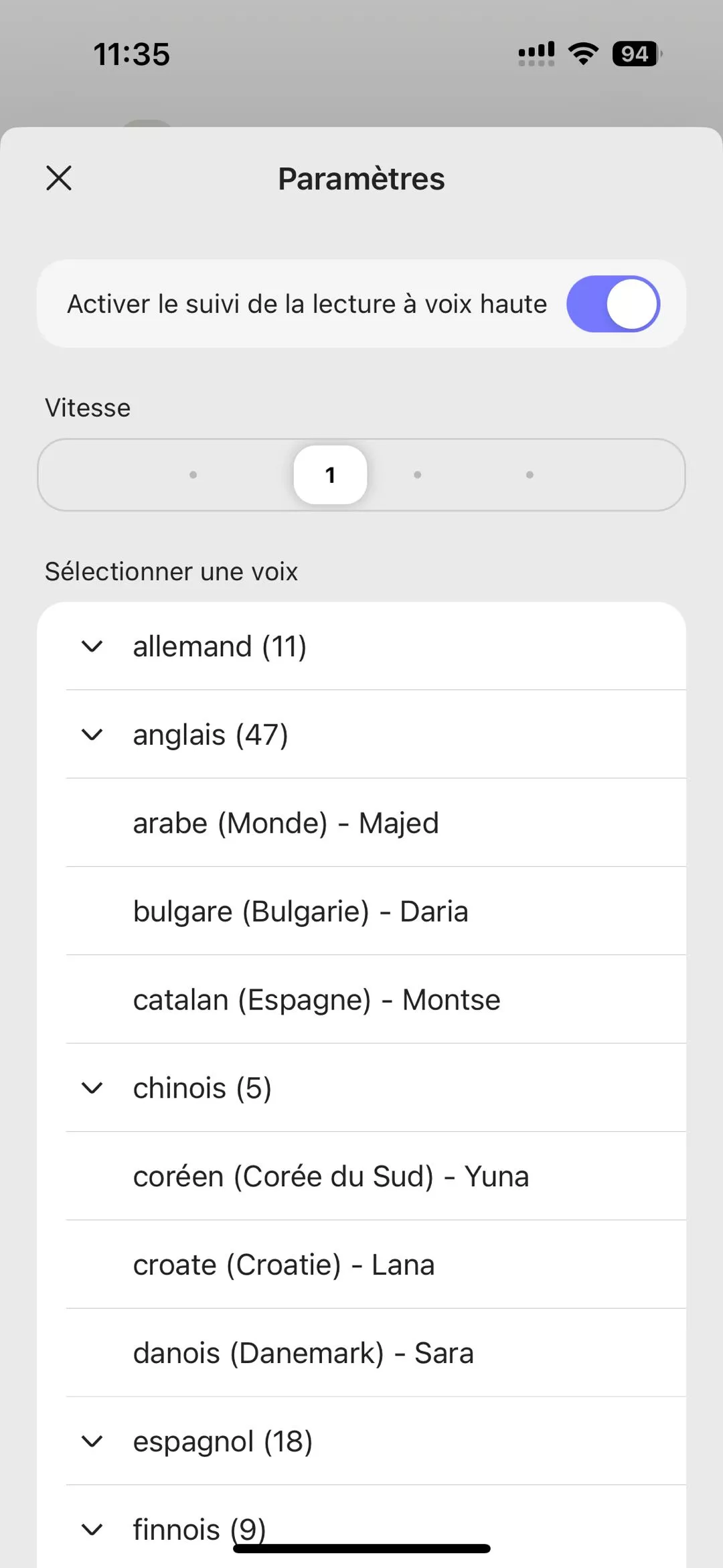Expand the finnois (9) voice list
This screenshot has height=1568, width=723.
point(199,1529)
